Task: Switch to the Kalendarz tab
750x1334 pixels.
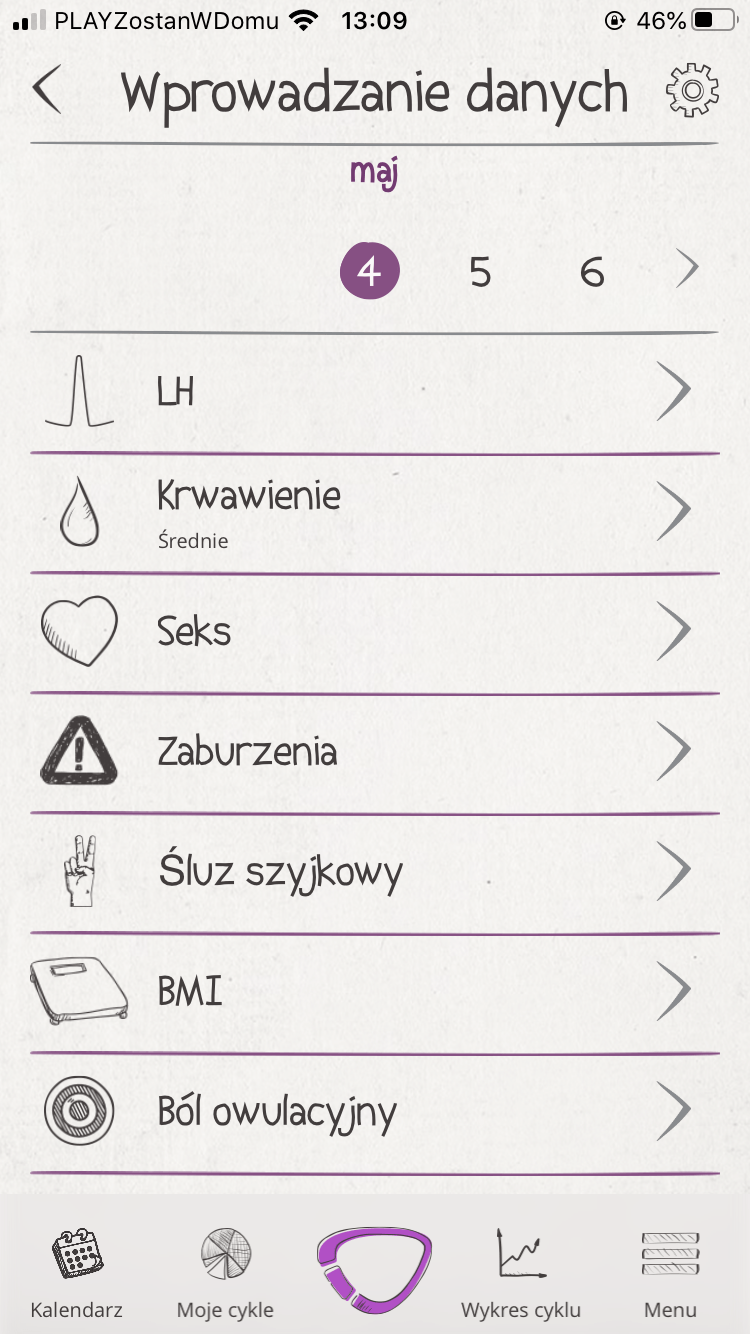Action: pyautogui.click(x=77, y=1272)
